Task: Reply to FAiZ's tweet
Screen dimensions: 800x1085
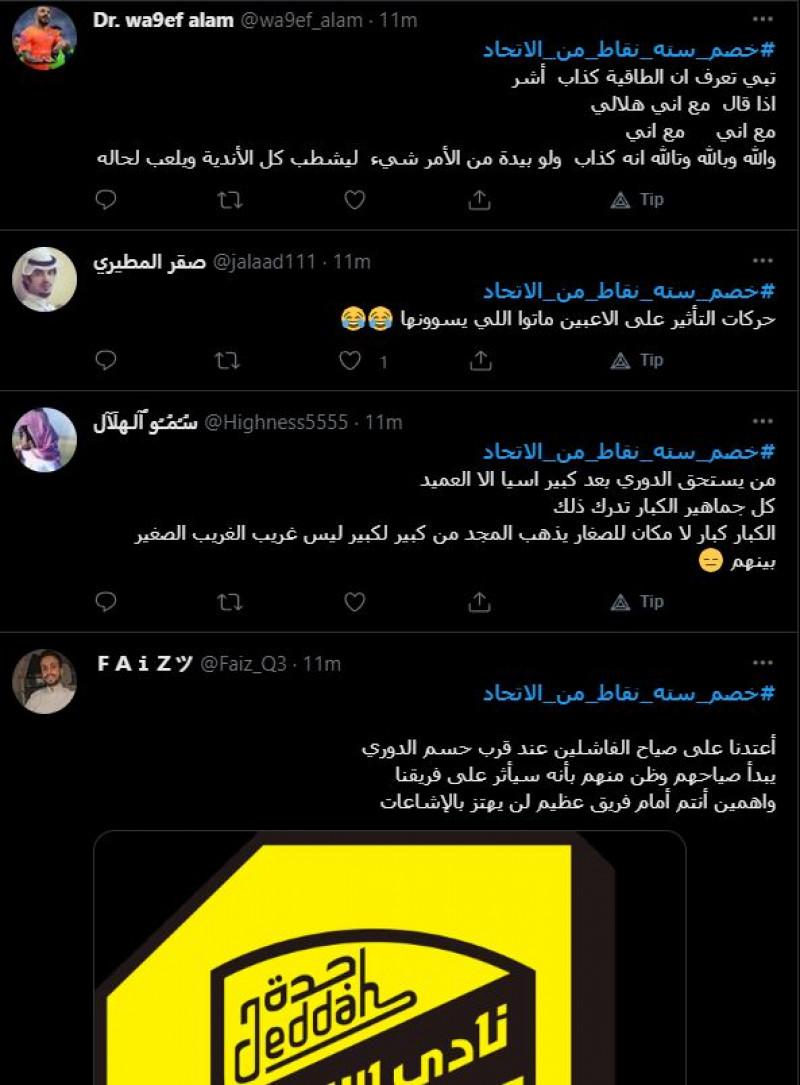Action: click(x=103, y=1080)
